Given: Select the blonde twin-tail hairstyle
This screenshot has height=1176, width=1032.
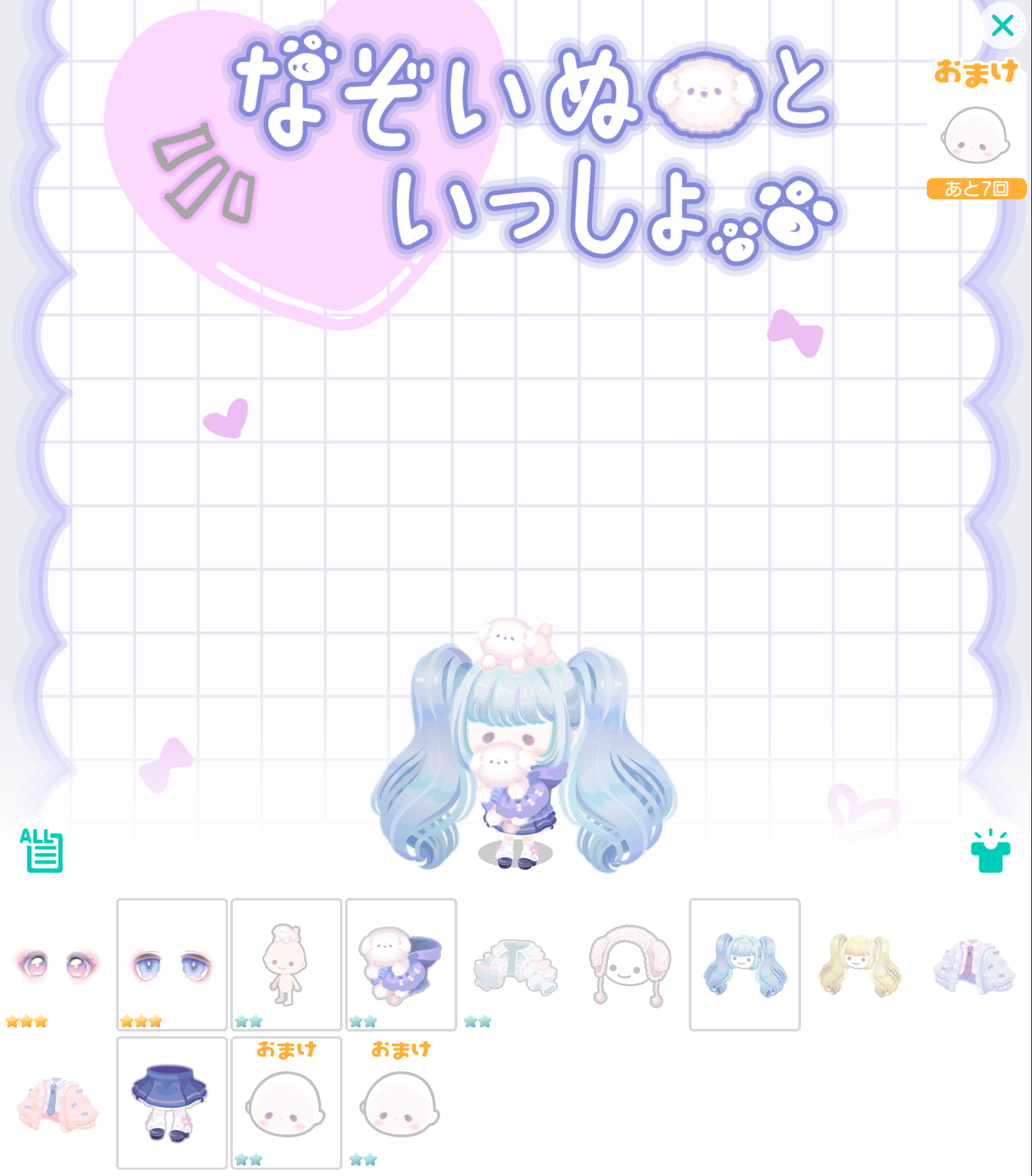Looking at the screenshot, I should (x=859, y=964).
